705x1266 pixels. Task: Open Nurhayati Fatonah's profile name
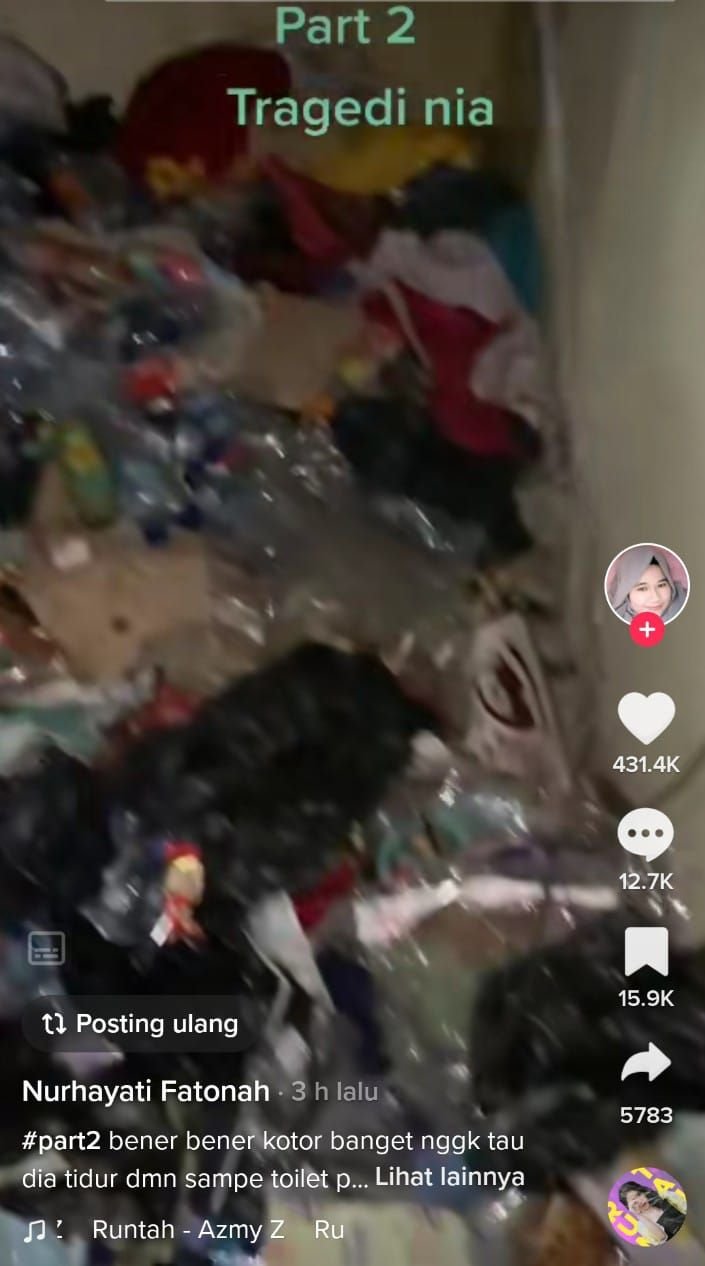pyautogui.click(x=146, y=1091)
